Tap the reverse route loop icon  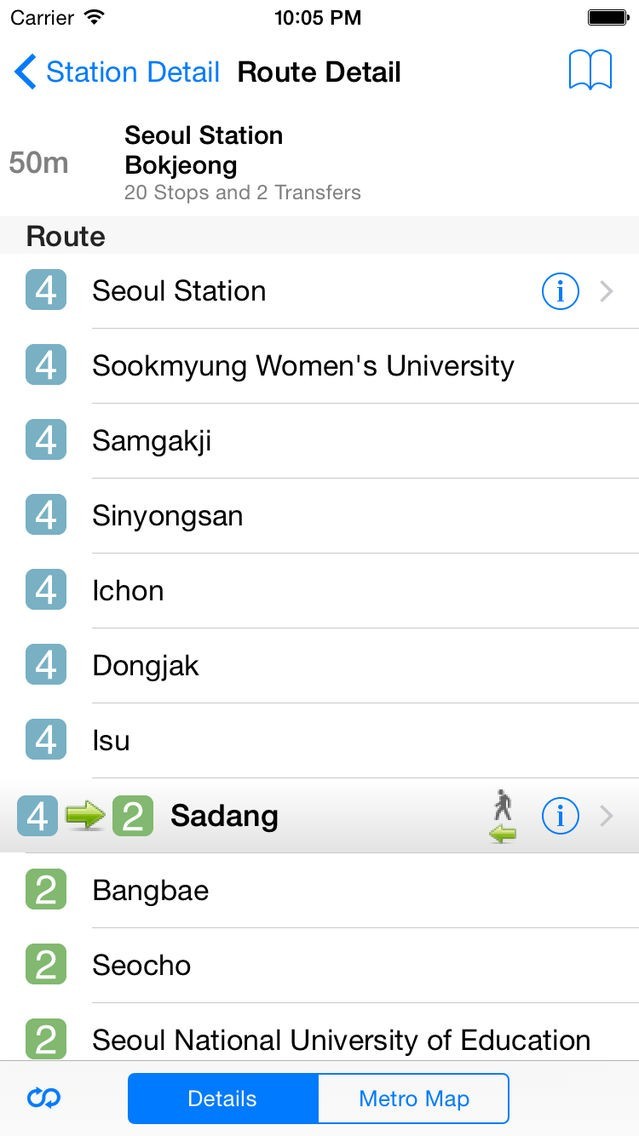point(43,1098)
